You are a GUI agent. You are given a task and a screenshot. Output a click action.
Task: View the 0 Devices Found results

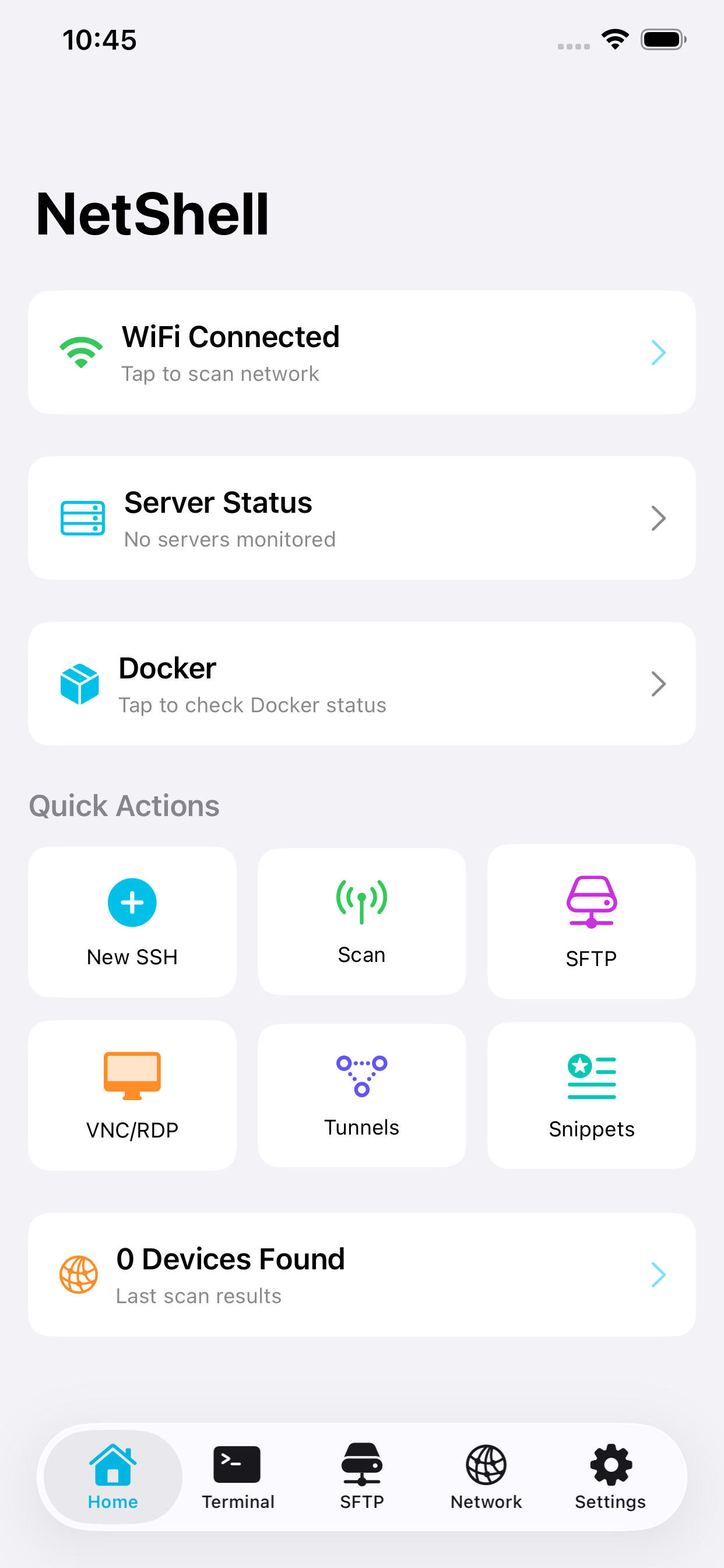point(362,1275)
